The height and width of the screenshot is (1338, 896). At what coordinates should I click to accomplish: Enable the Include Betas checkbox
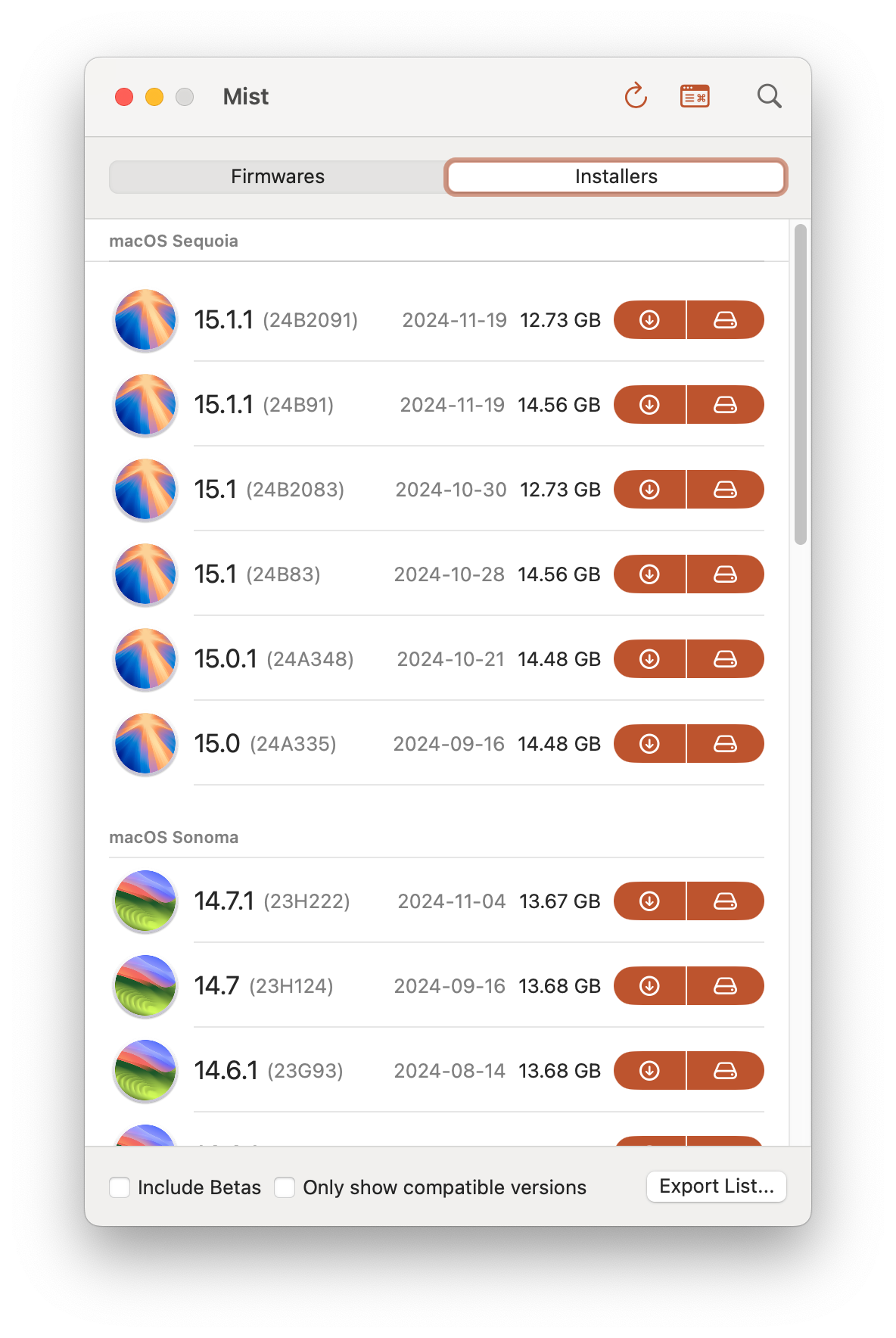pyautogui.click(x=120, y=1187)
